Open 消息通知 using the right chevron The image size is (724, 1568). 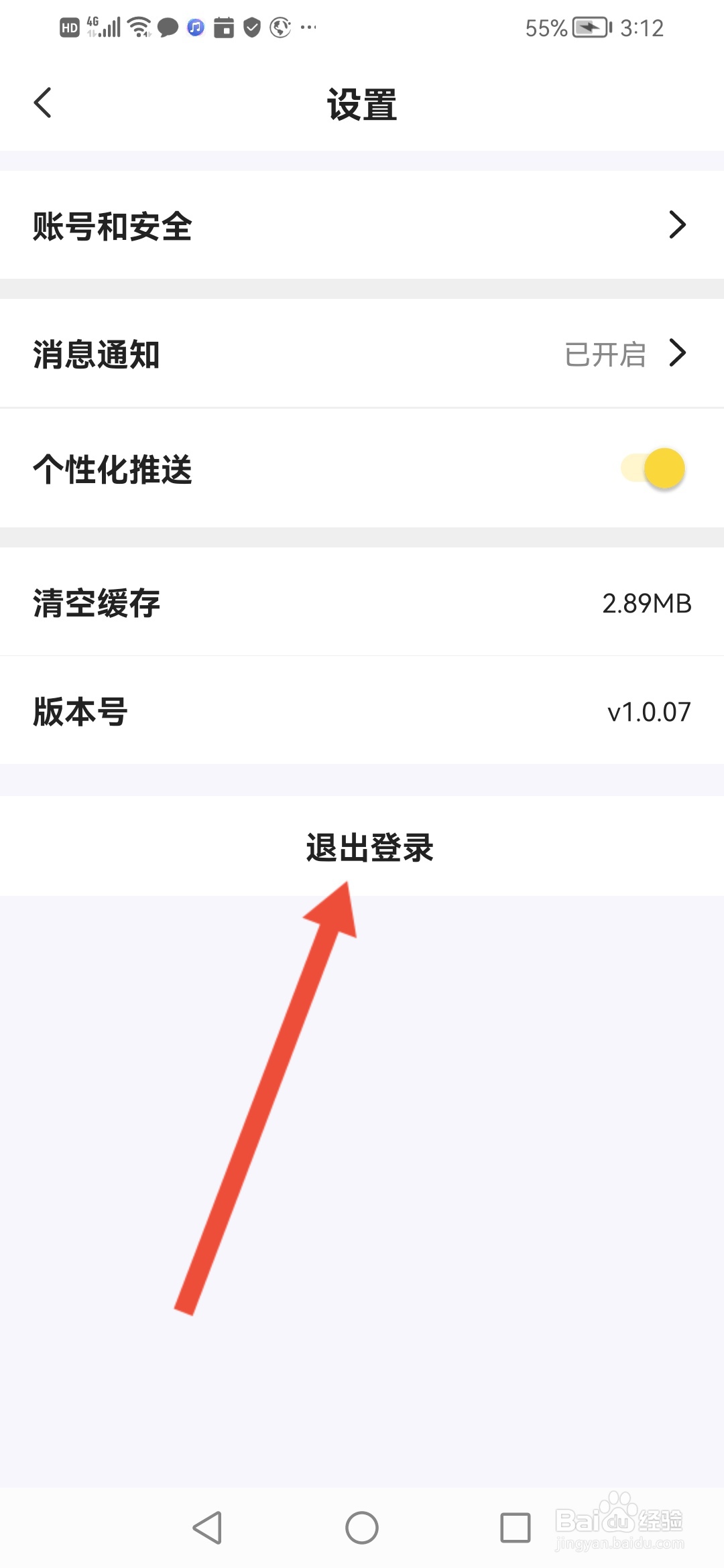679,353
